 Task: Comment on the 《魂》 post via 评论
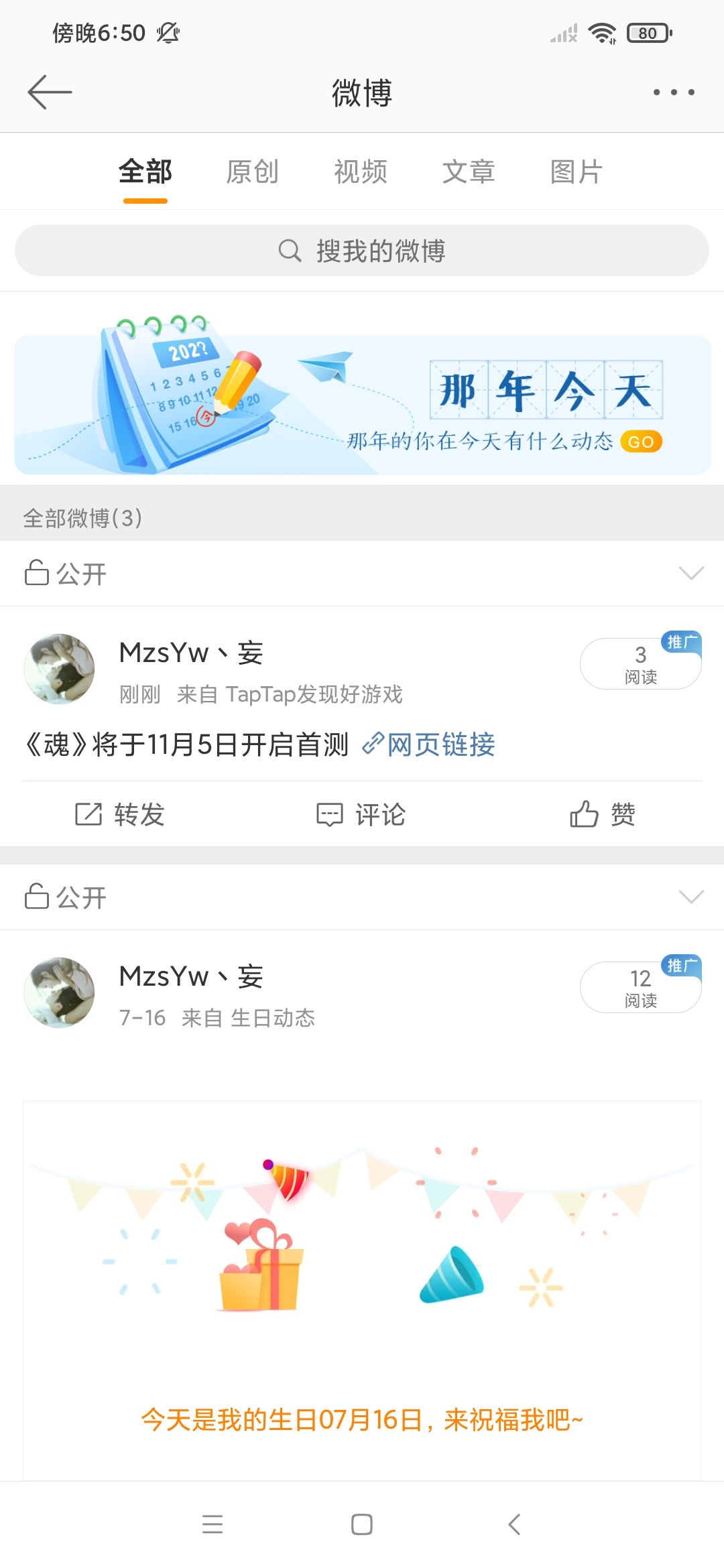[x=362, y=814]
